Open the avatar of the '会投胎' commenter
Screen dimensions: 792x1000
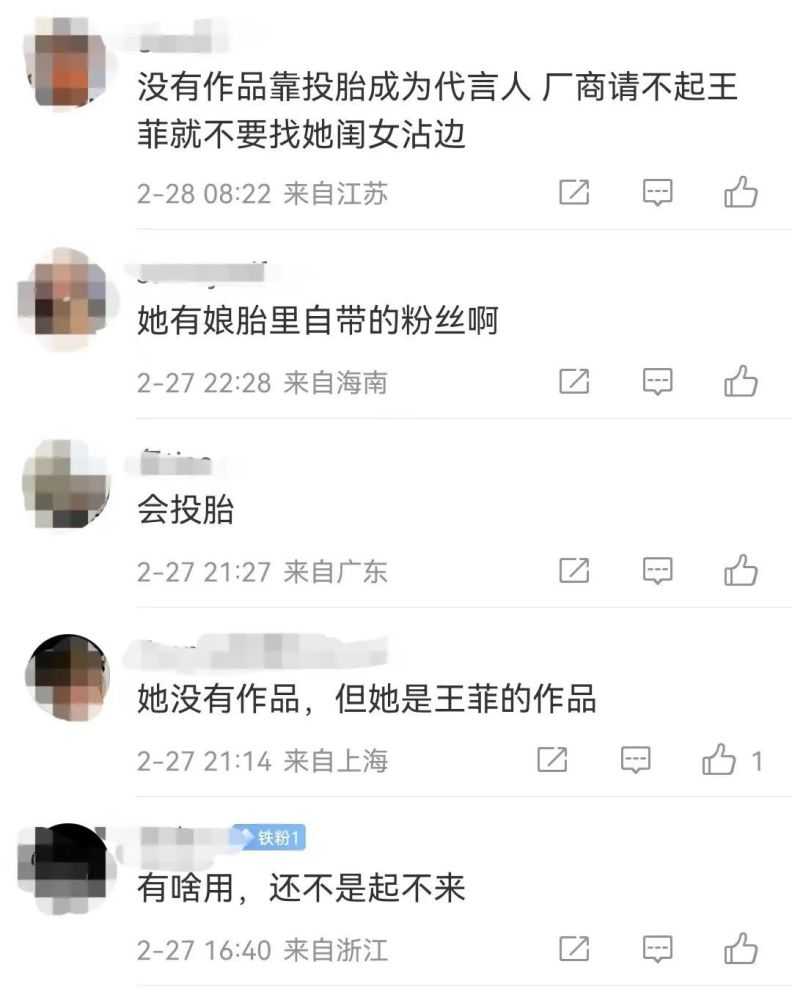click(65, 487)
